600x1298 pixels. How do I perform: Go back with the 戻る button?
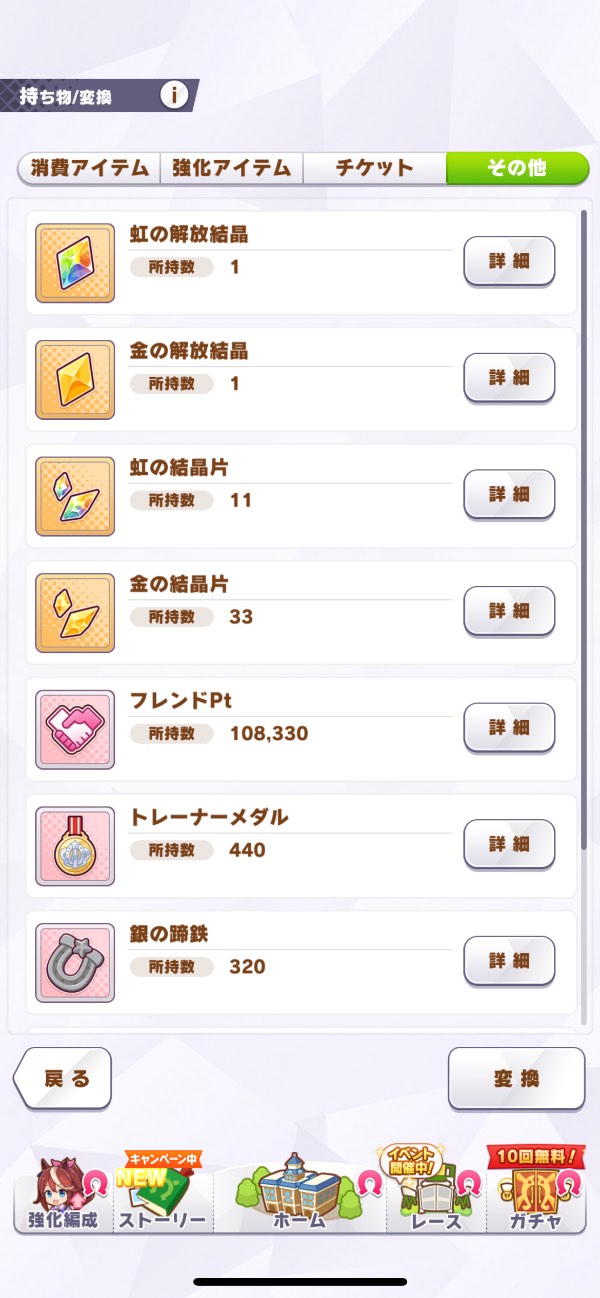coord(65,1078)
